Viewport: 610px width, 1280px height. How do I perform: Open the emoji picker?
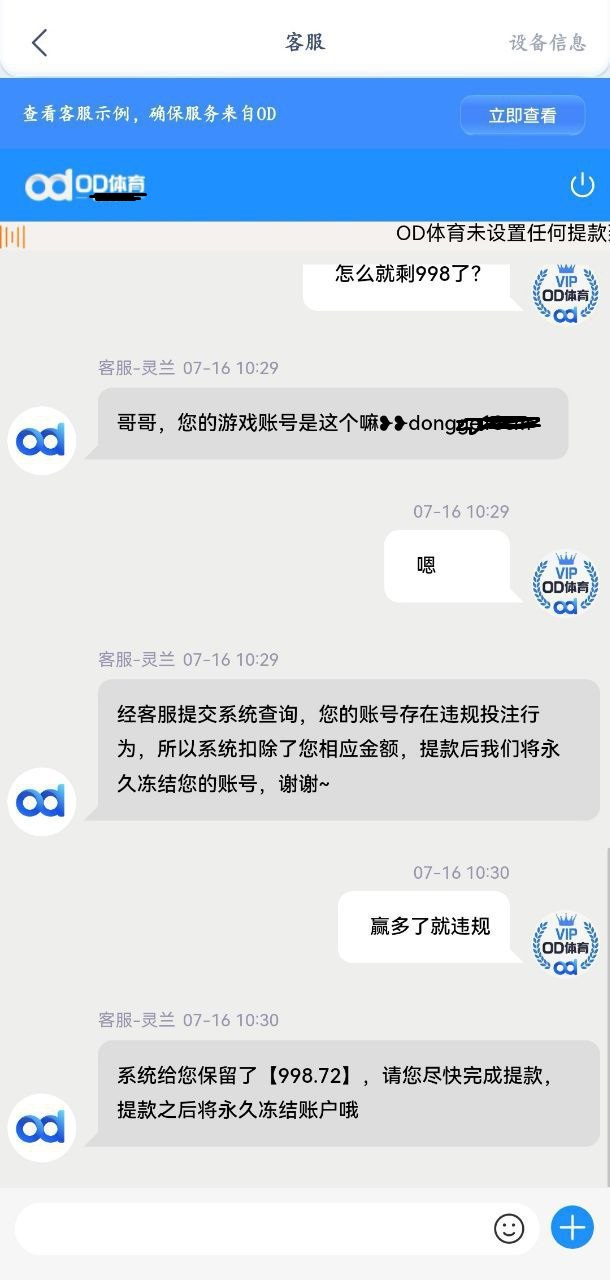509,1228
